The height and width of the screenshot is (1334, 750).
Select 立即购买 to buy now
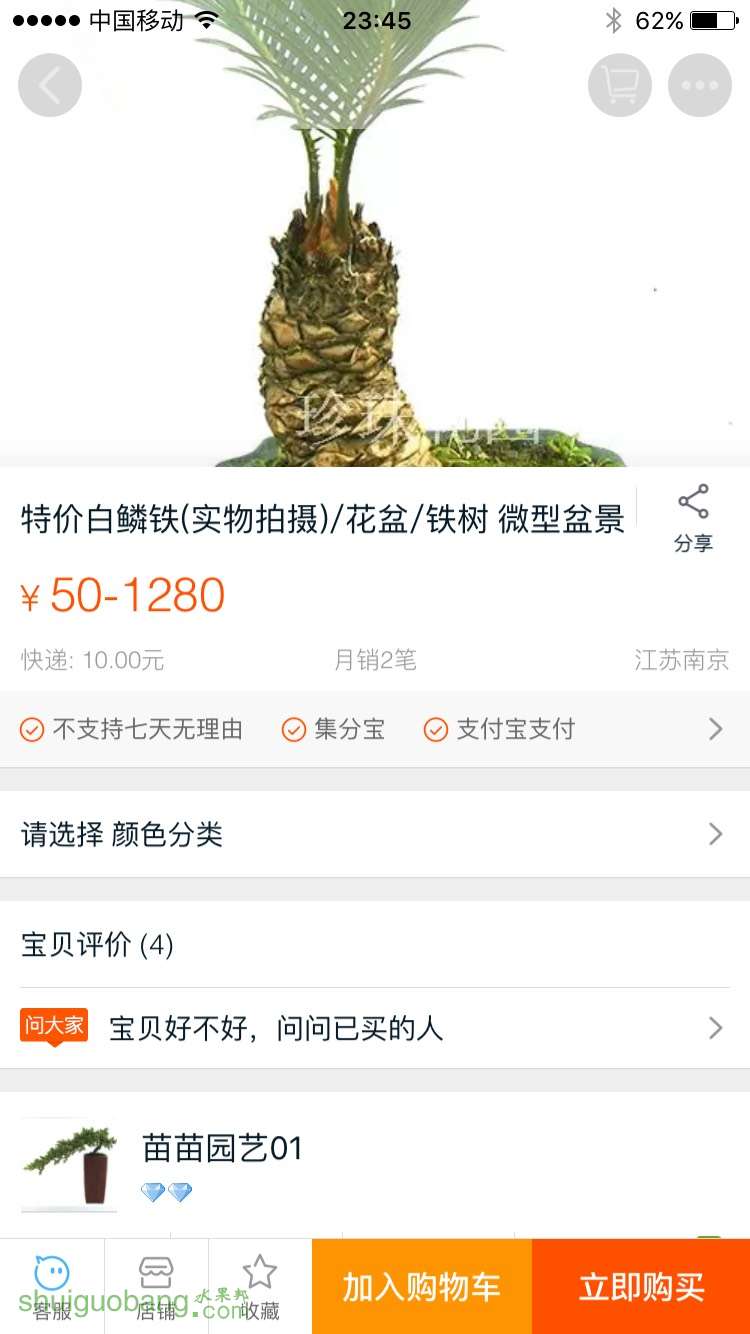coord(641,1287)
